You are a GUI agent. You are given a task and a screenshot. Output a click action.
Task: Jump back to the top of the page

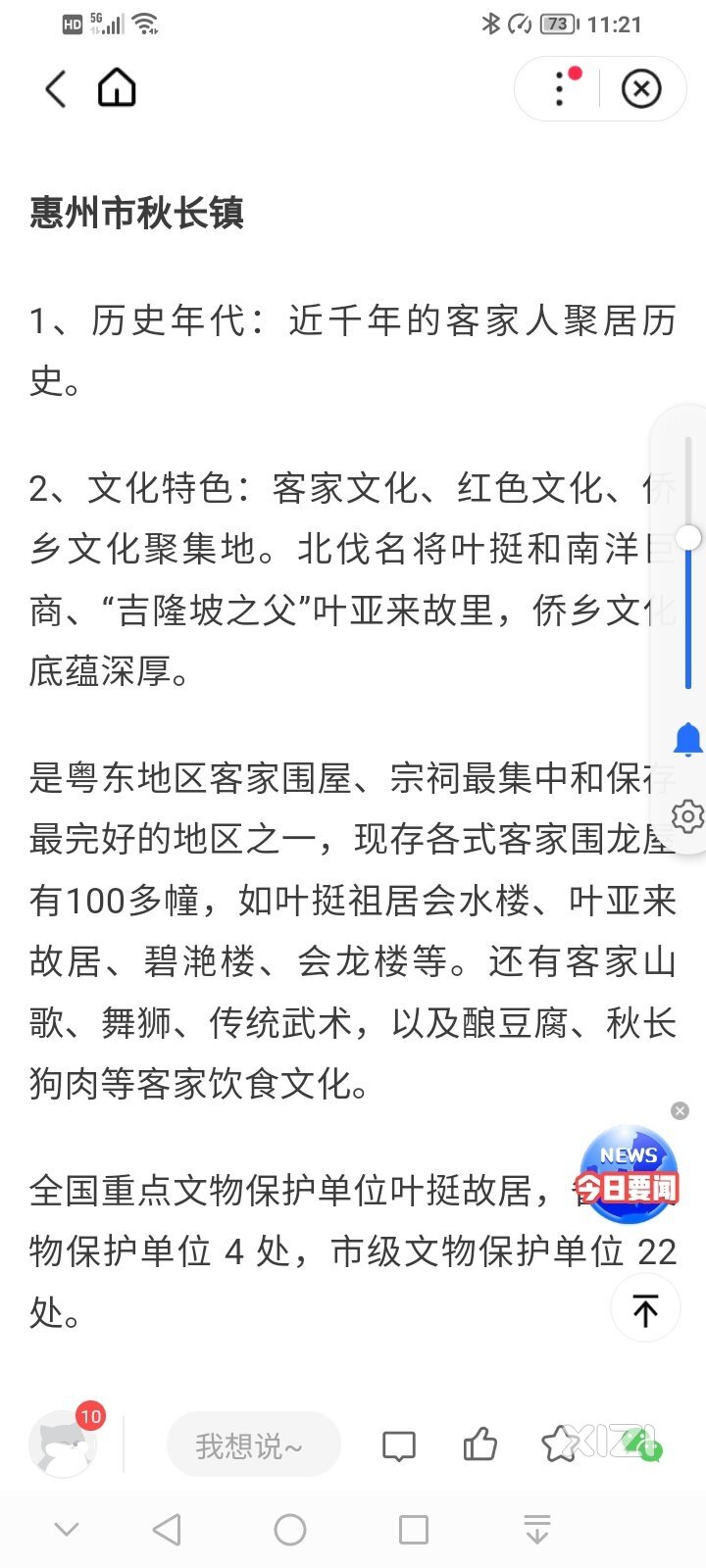tap(645, 1310)
